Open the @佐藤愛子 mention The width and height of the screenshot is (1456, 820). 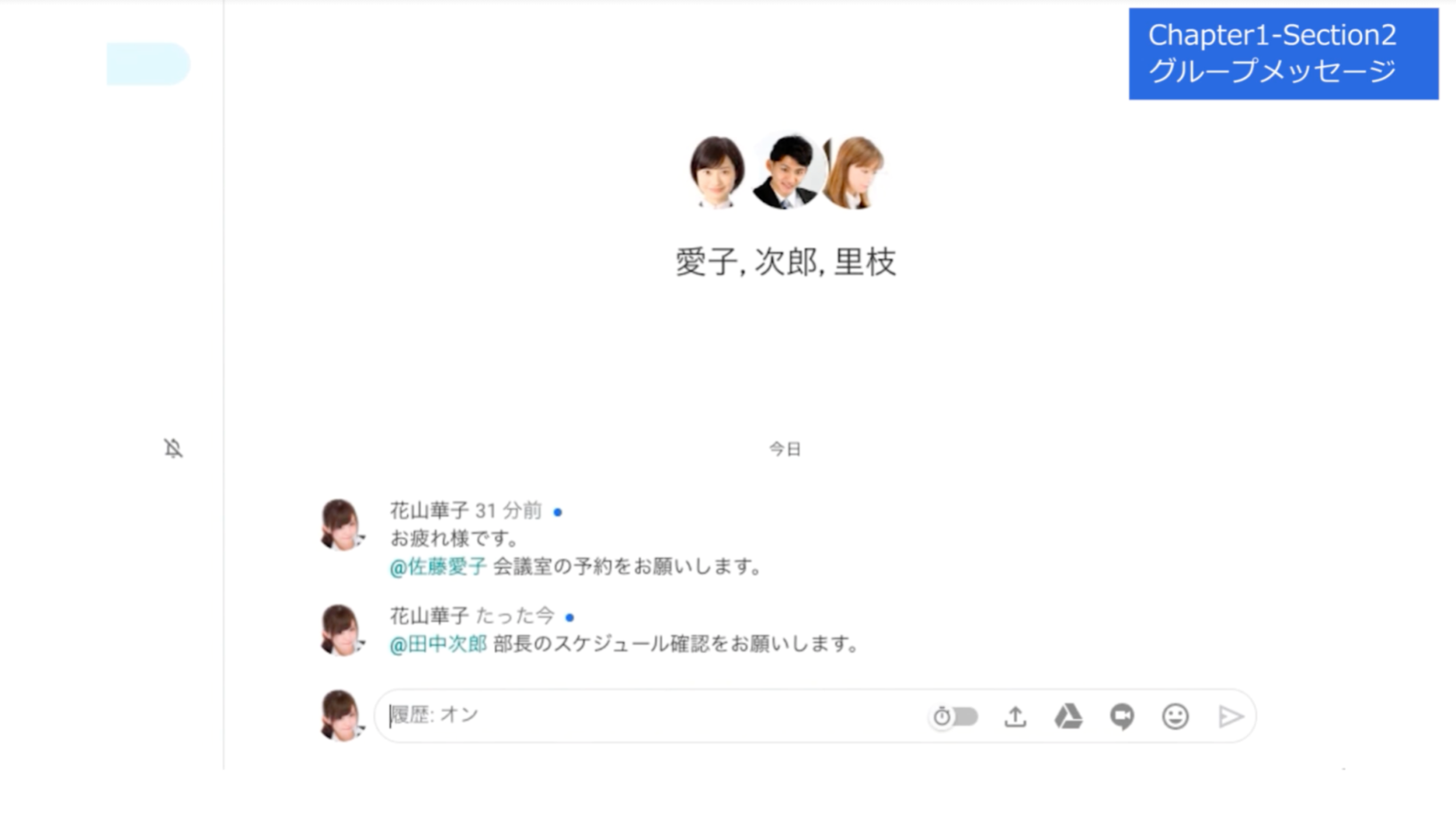point(437,566)
